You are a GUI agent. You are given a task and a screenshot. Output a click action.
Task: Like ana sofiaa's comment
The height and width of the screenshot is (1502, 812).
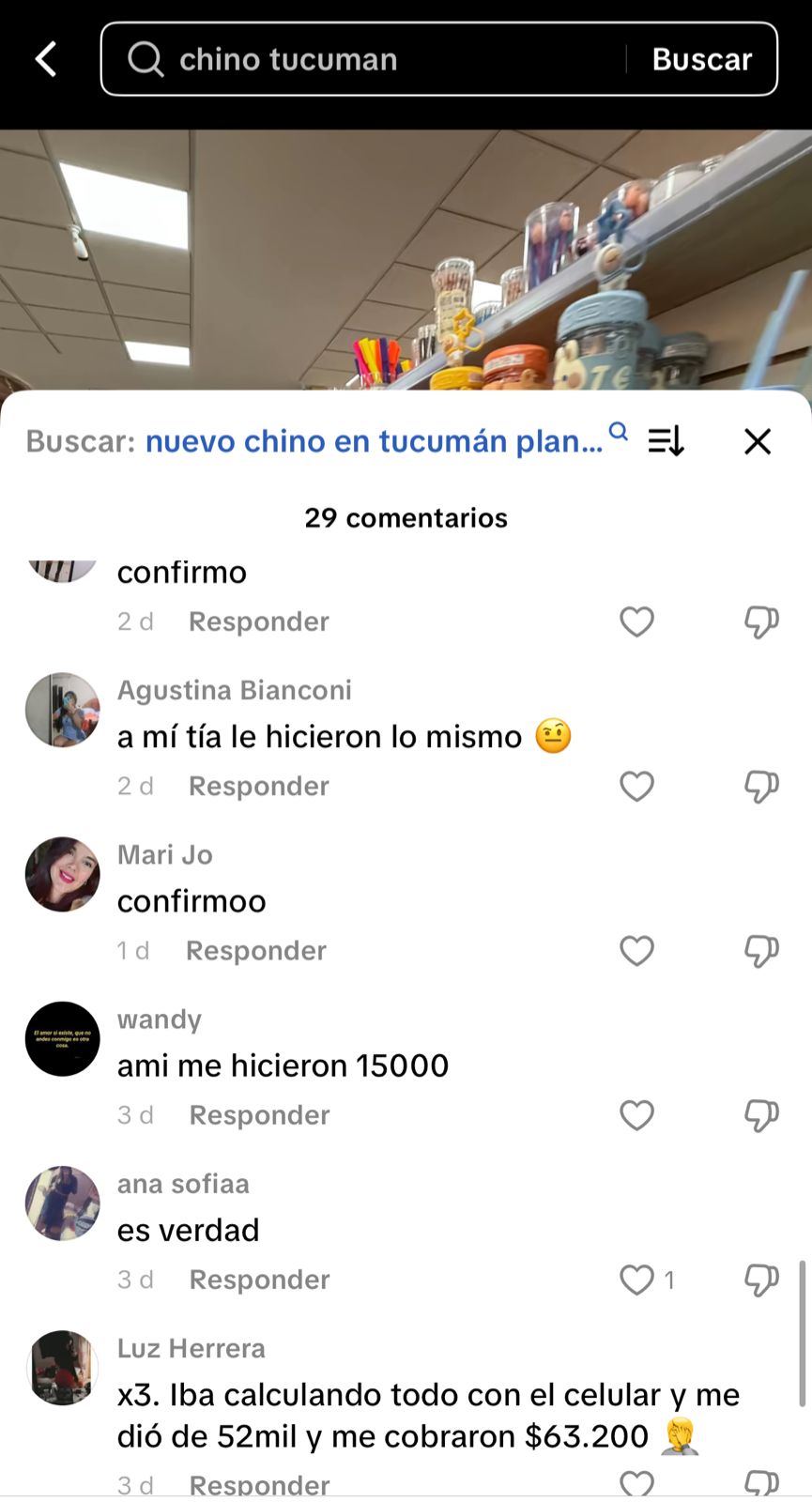636,1280
